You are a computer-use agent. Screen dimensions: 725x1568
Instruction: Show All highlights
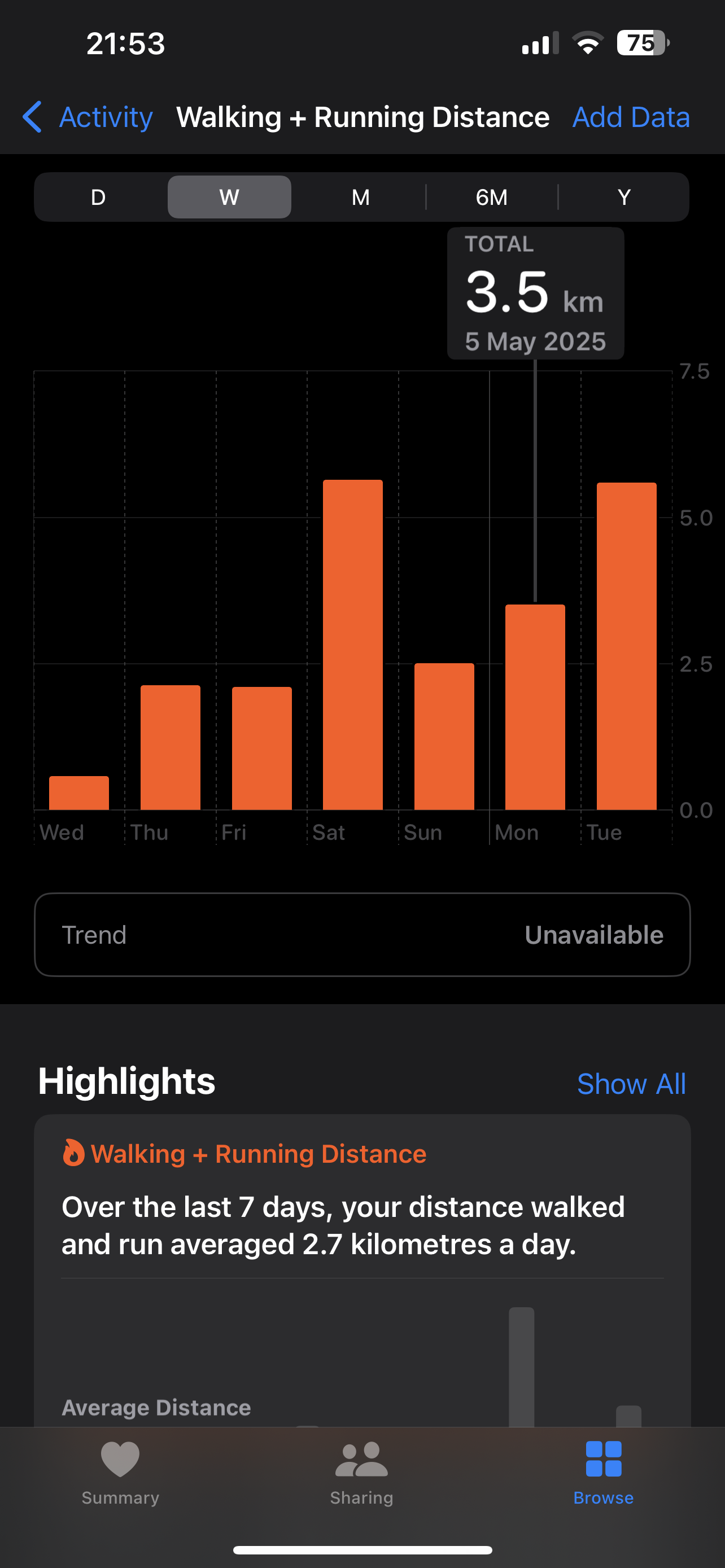(631, 1084)
